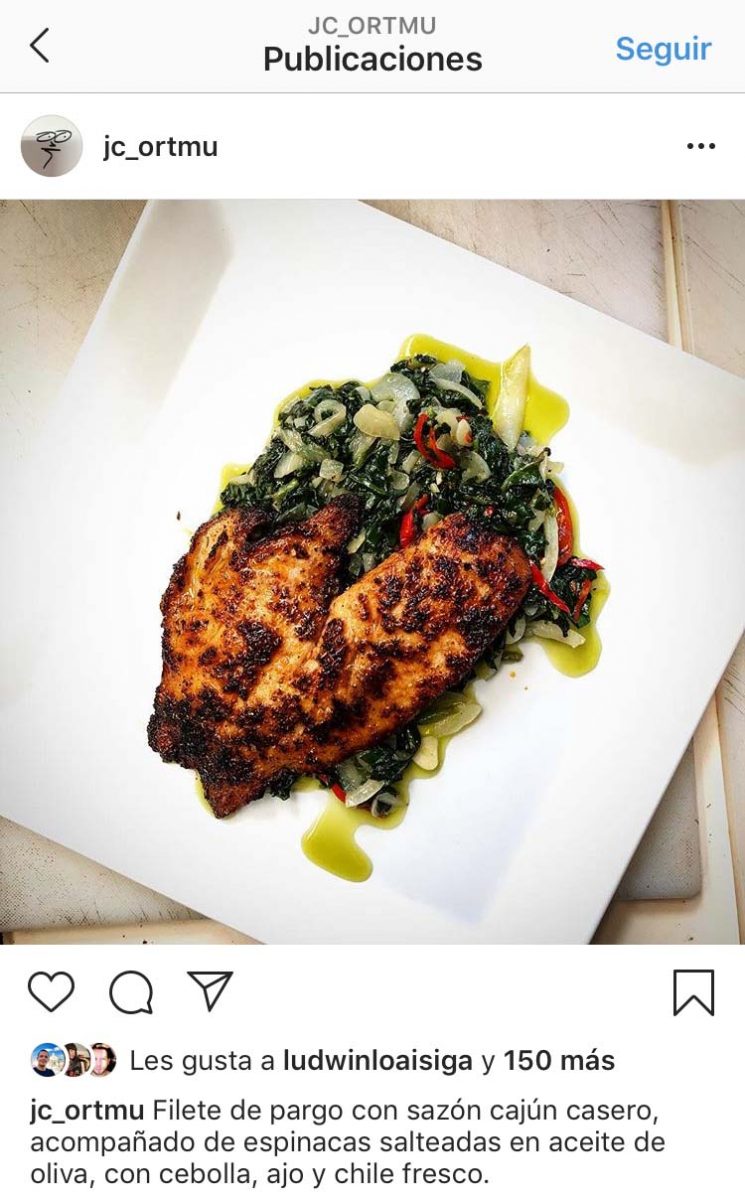Viewport: 745px width, 1200px height.
Task: Share the post via the paper plane icon
Action: (210, 991)
